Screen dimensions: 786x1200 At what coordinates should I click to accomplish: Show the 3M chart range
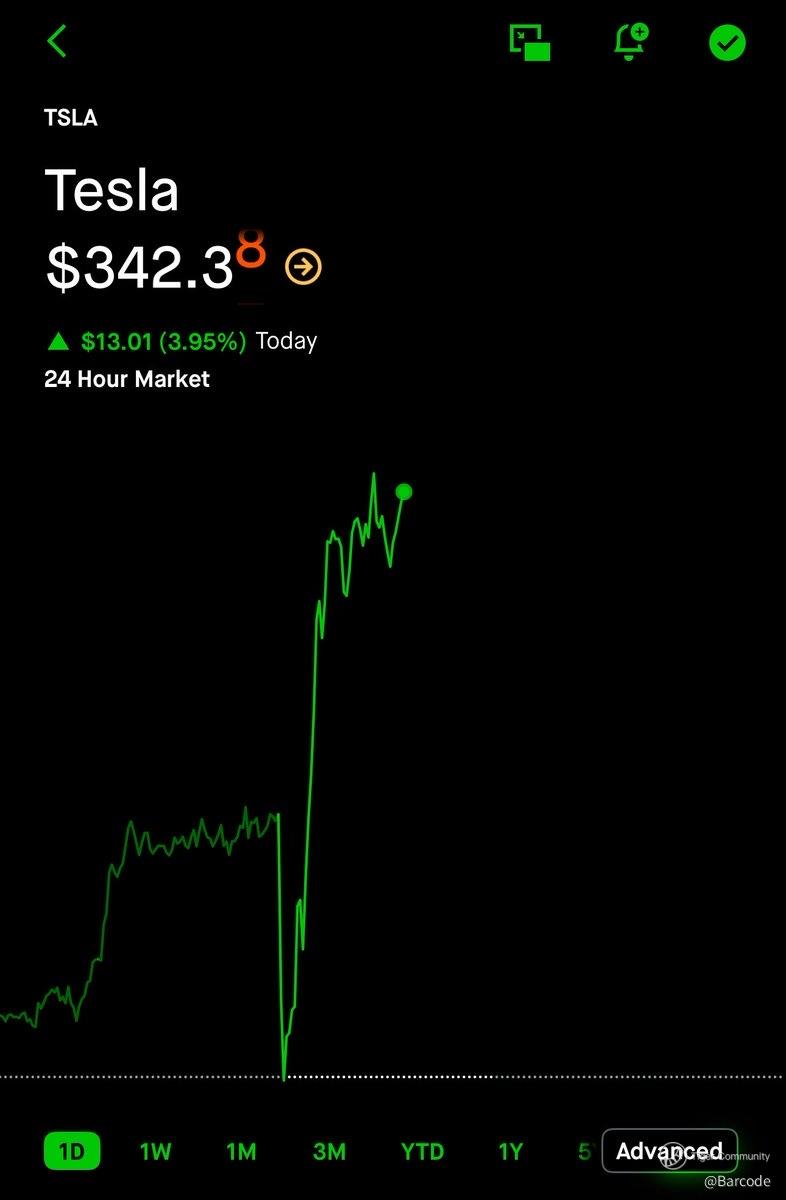329,1151
